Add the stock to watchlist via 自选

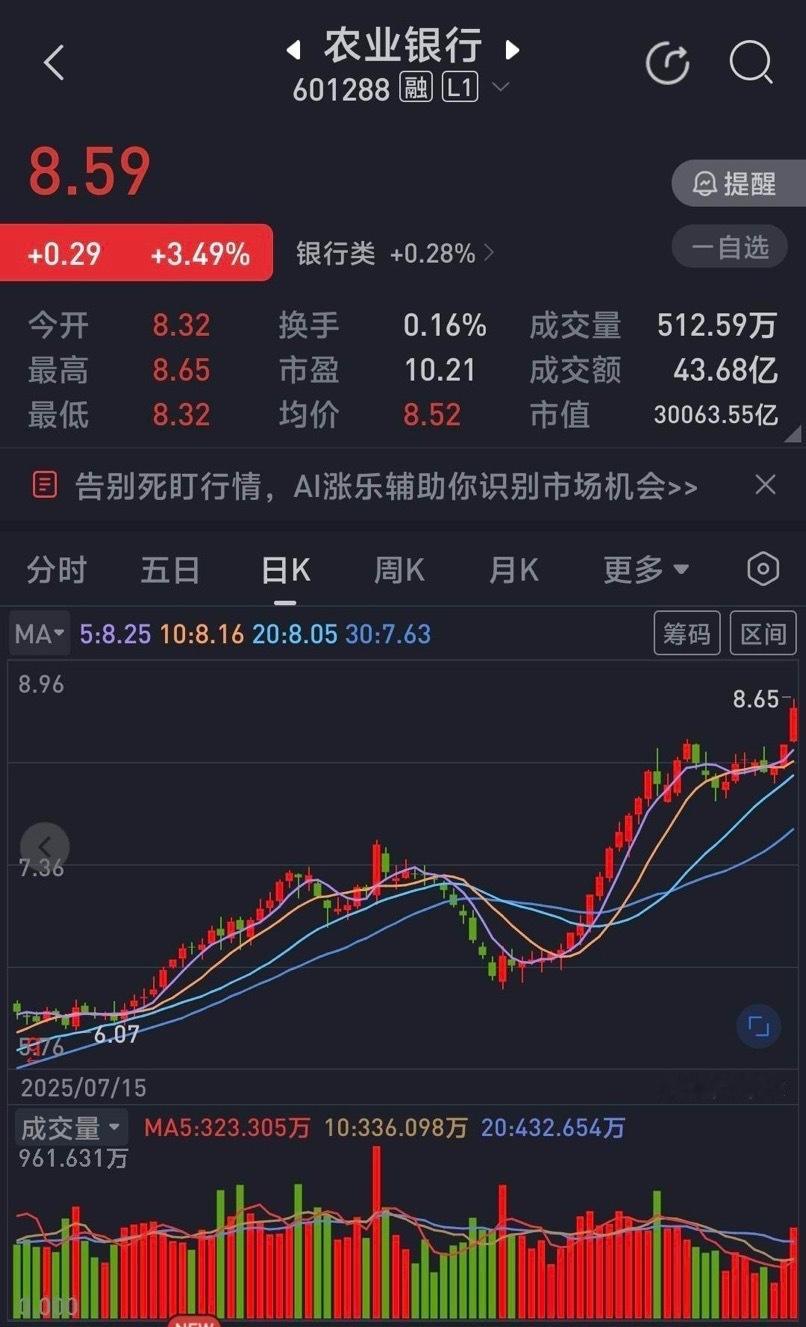coord(730,247)
